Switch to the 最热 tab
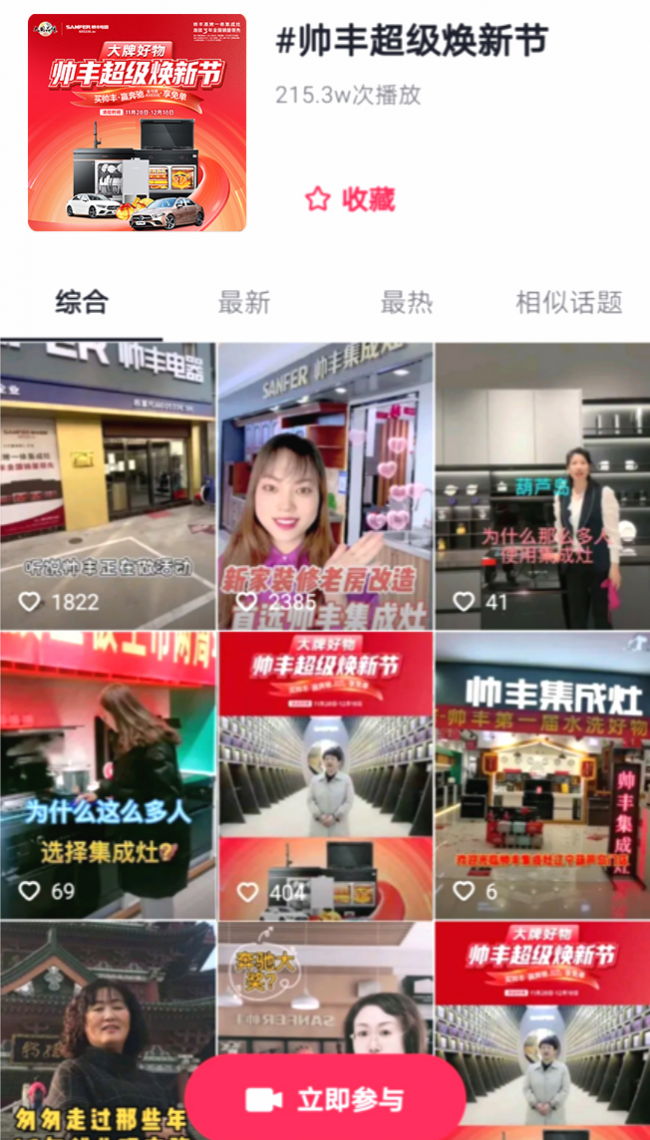The image size is (650, 1140). point(407,302)
